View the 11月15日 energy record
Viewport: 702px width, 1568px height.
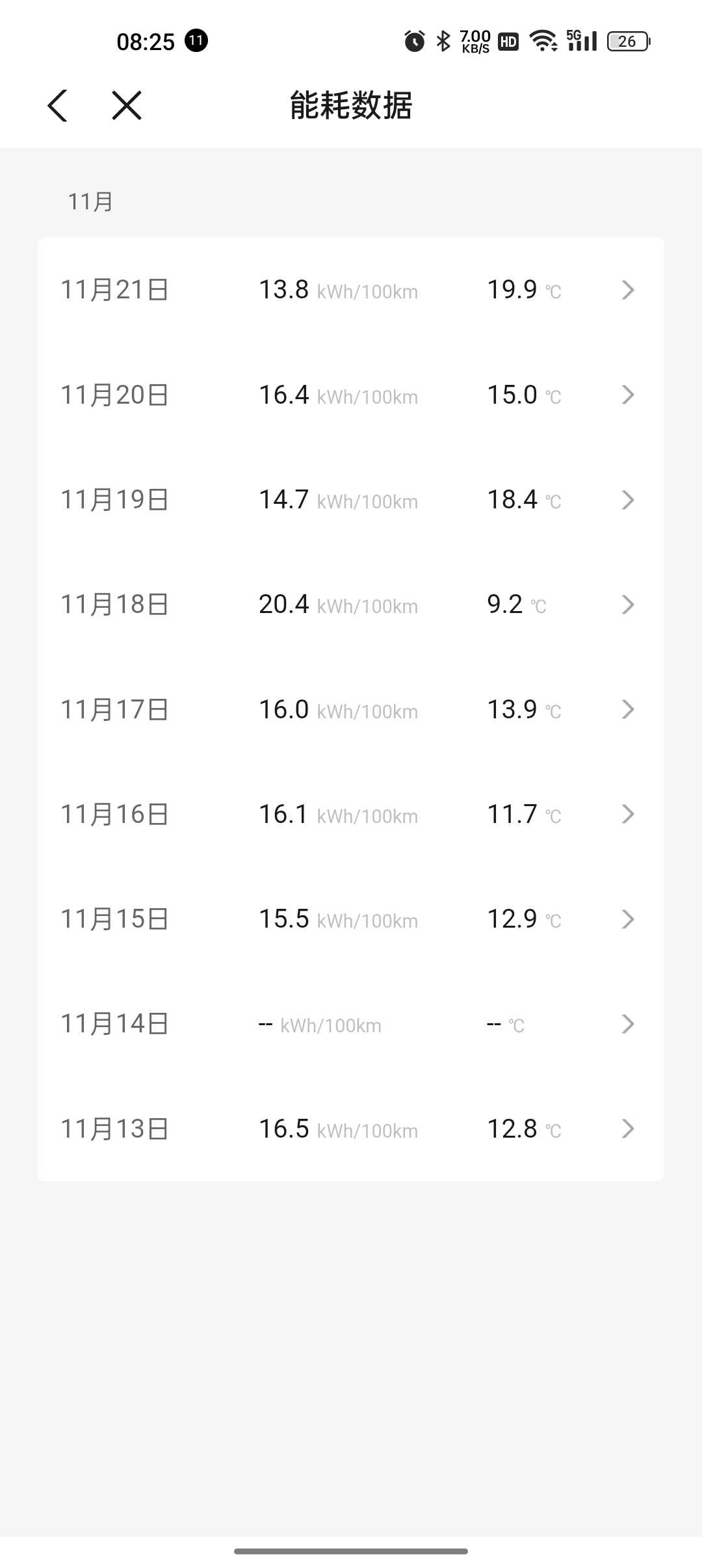click(351, 919)
